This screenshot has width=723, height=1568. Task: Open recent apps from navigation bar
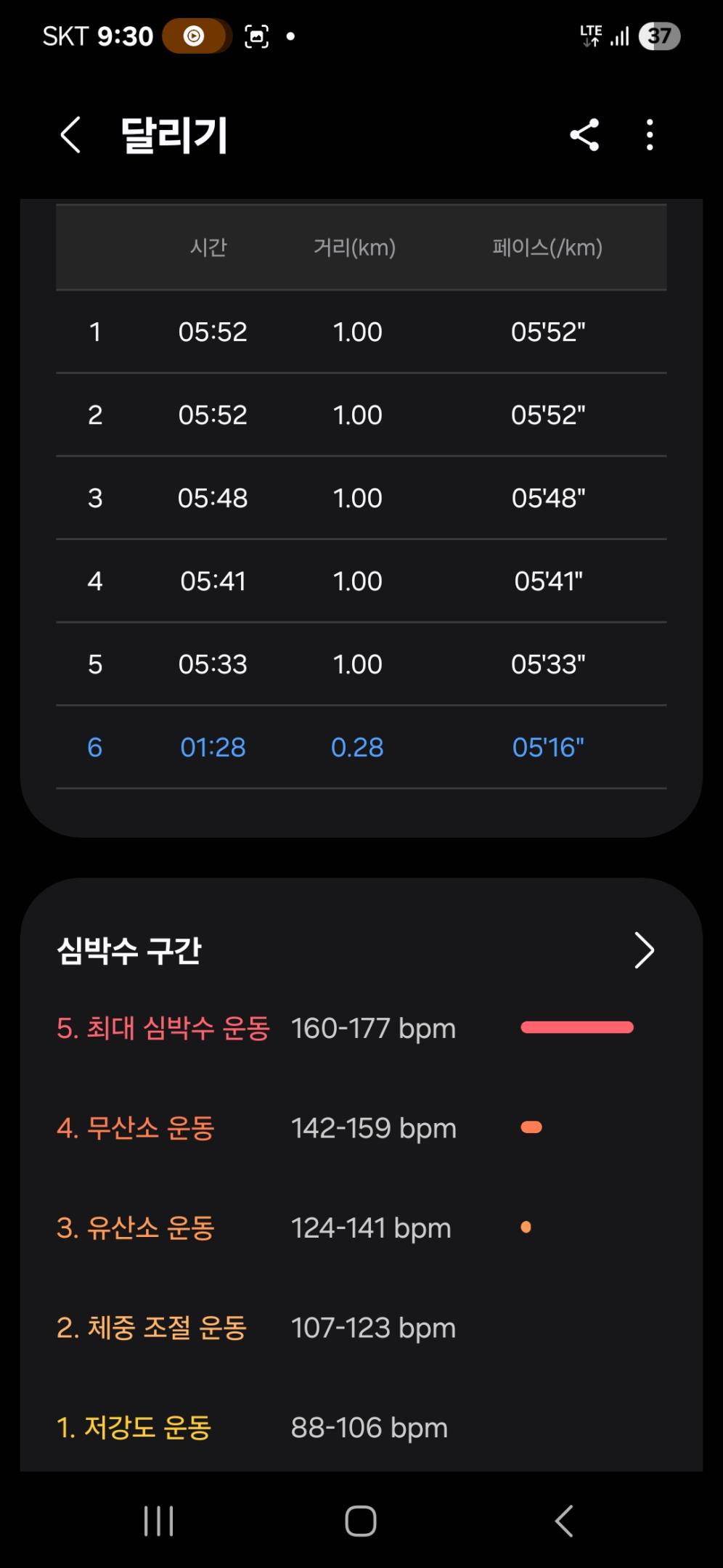[x=158, y=1521]
